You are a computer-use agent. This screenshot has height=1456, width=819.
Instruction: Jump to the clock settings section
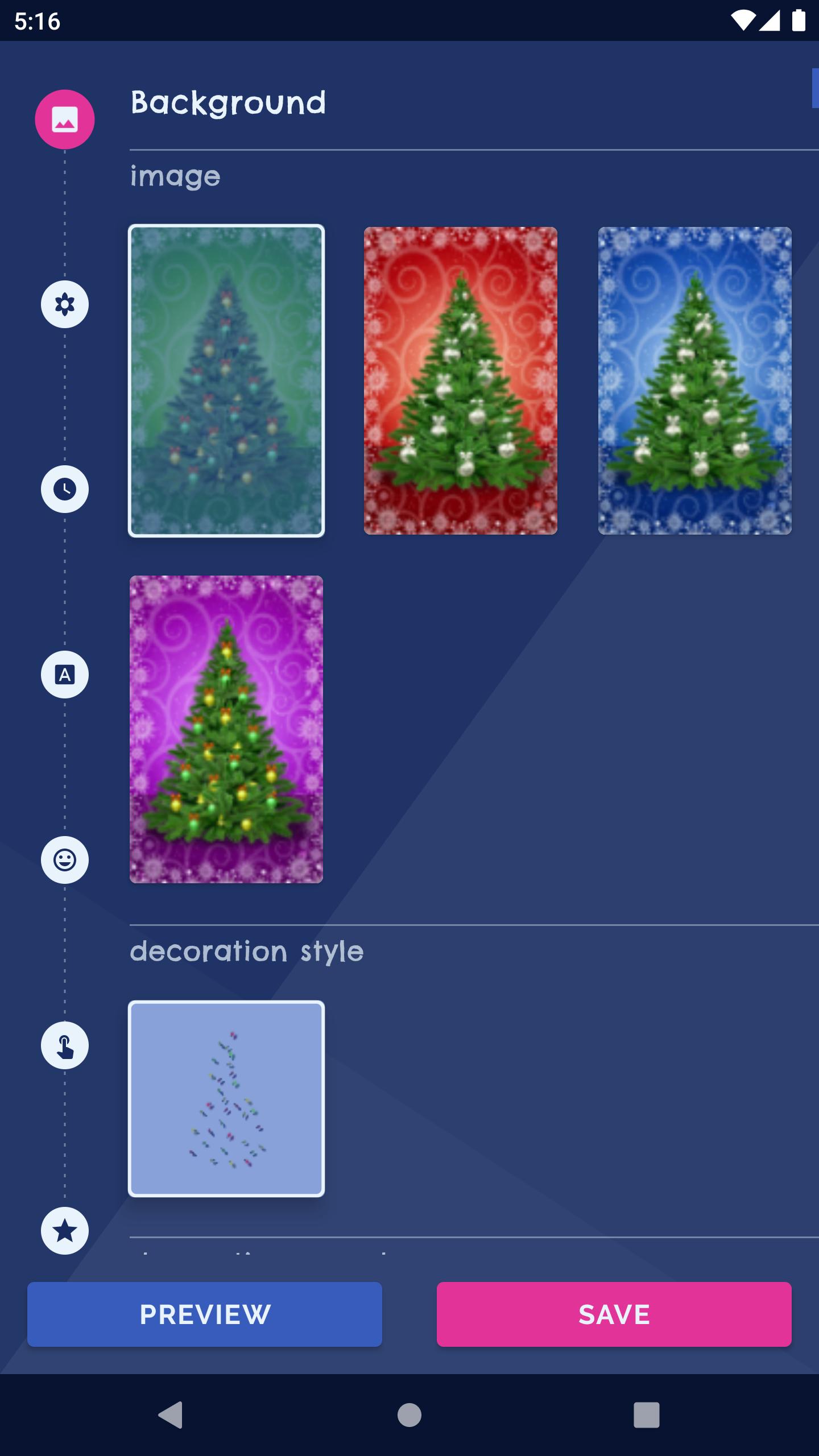65,489
